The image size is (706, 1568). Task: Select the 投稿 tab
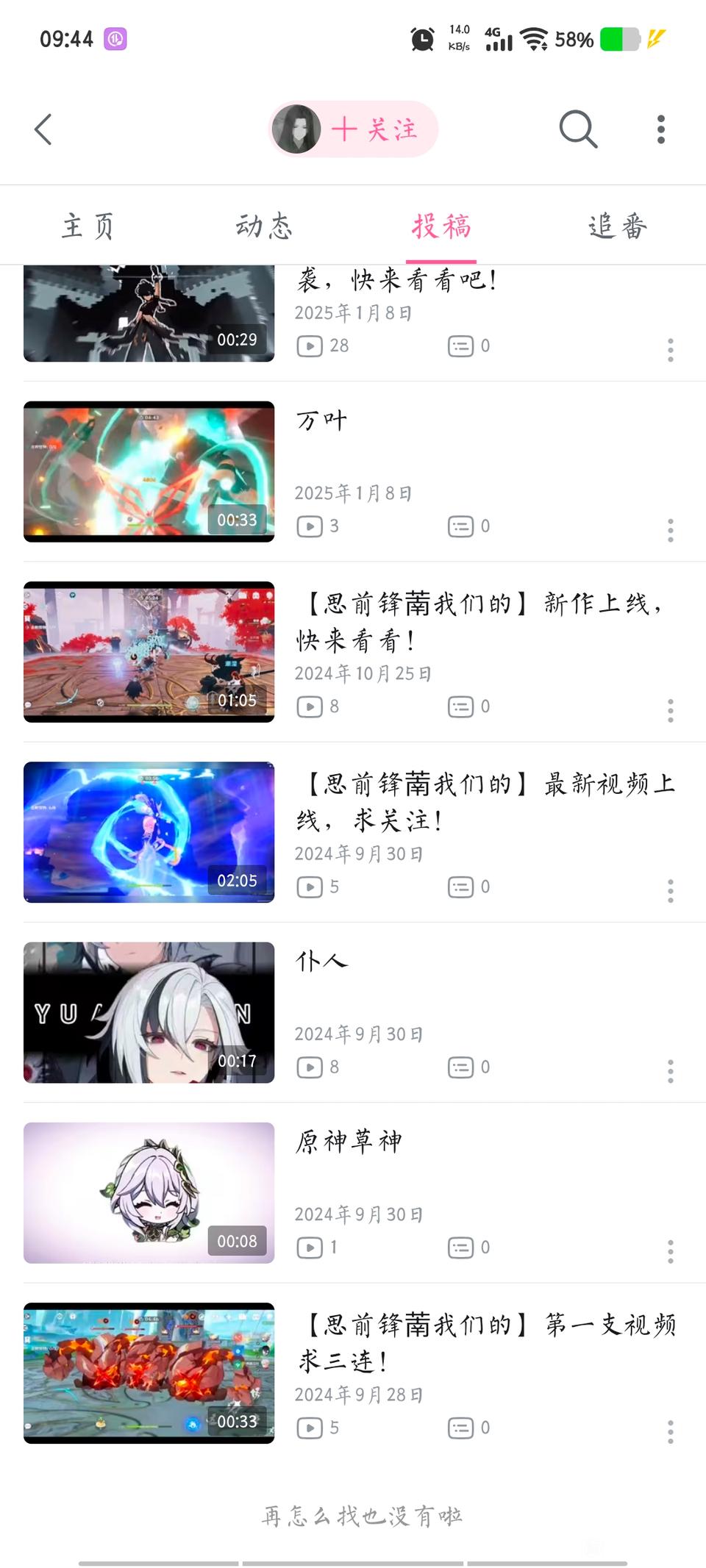[441, 226]
